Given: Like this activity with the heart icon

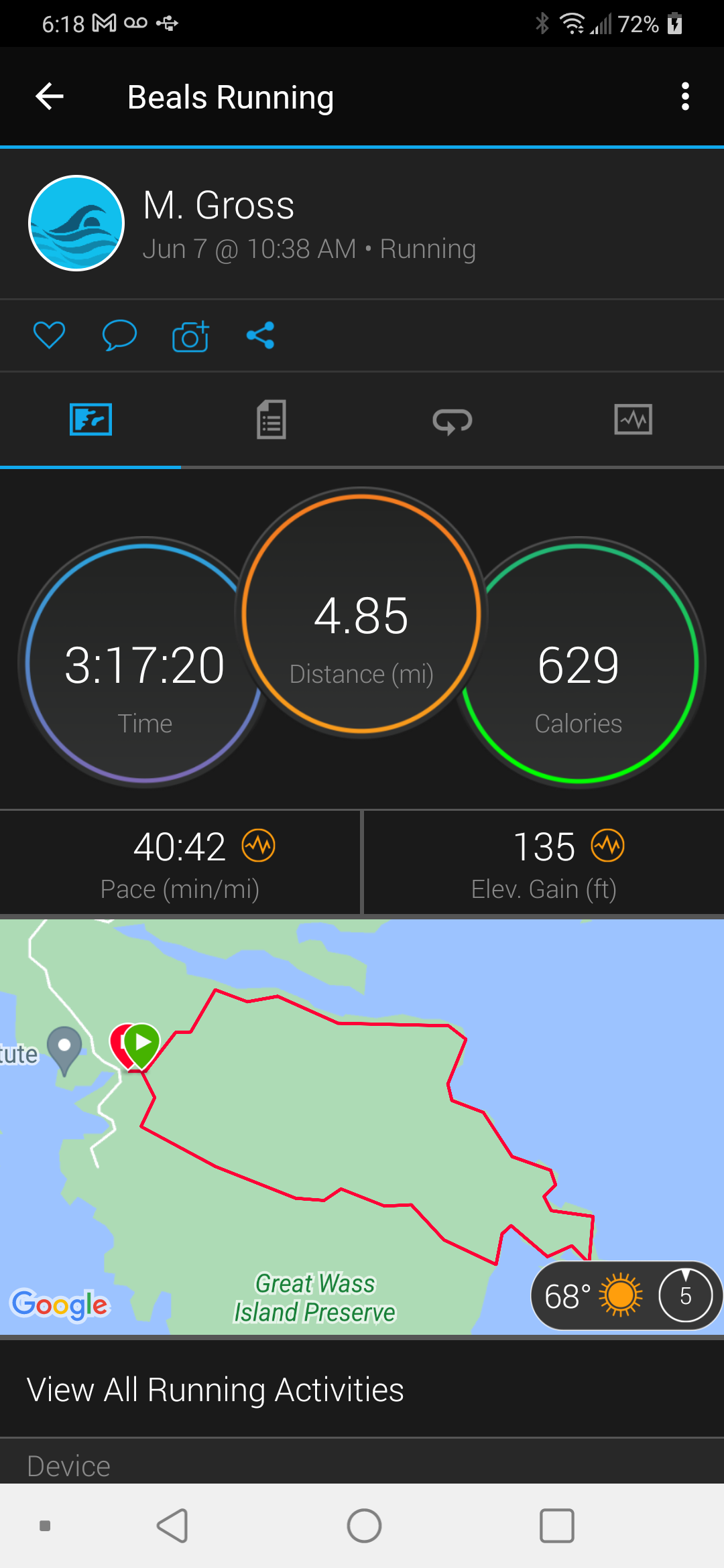Looking at the screenshot, I should (49, 335).
